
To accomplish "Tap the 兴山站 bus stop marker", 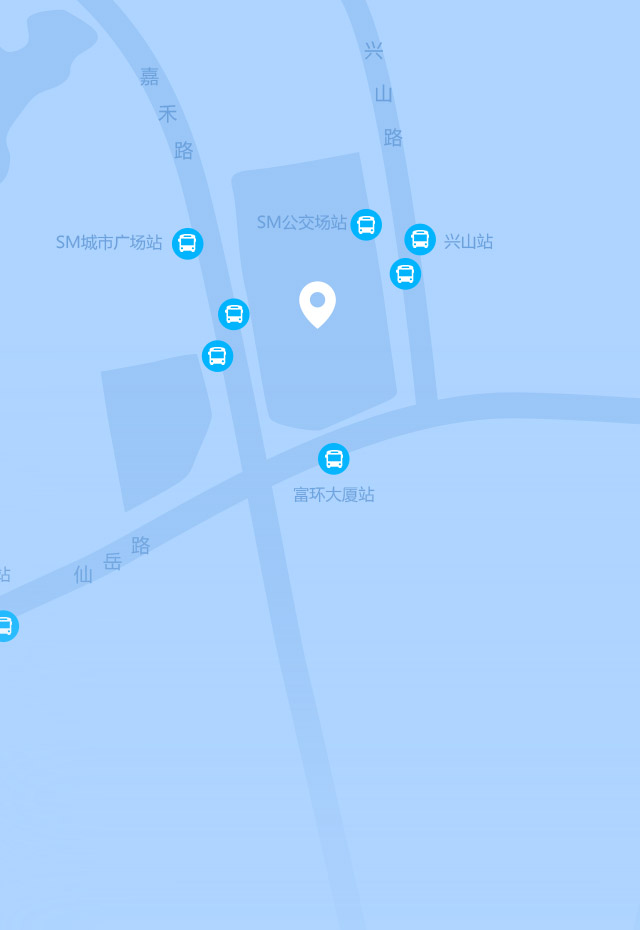I will point(420,240).
